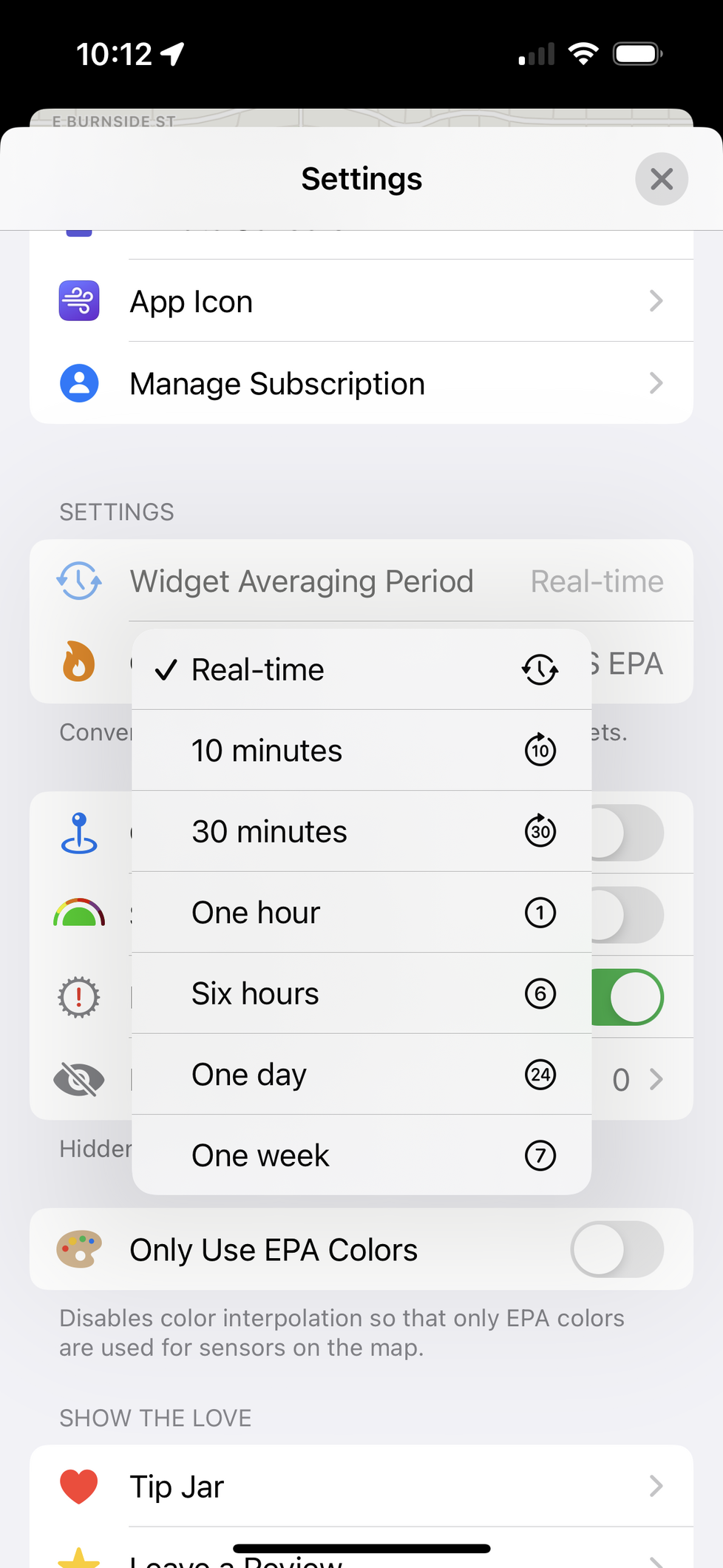
Task: Open App Icon settings
Action: (361, 301)
